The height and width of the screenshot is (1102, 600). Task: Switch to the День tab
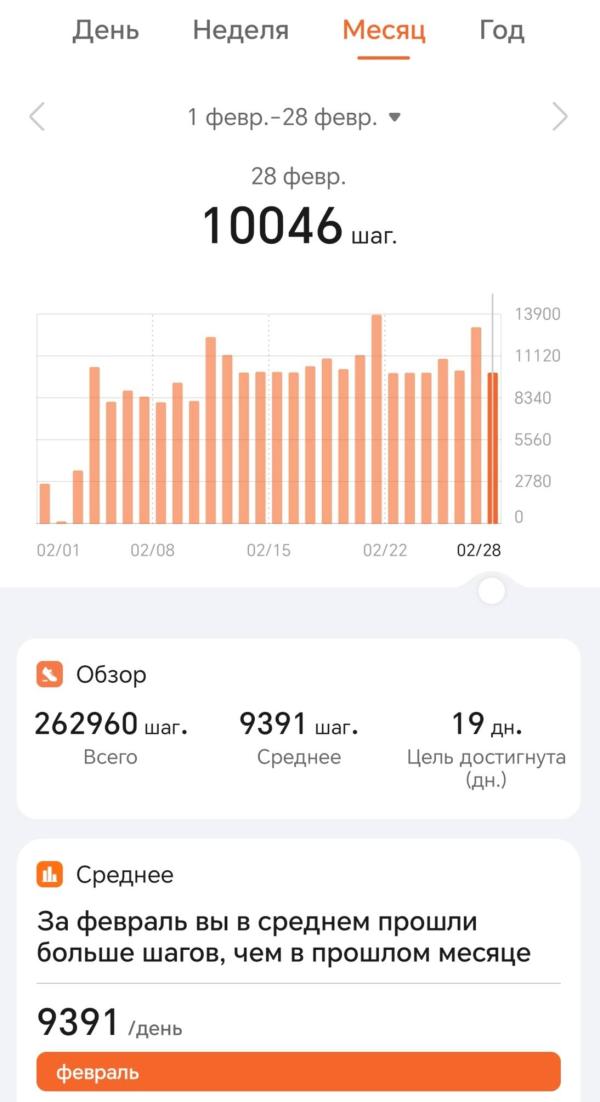pyautogui.click(x=105, y=30)
